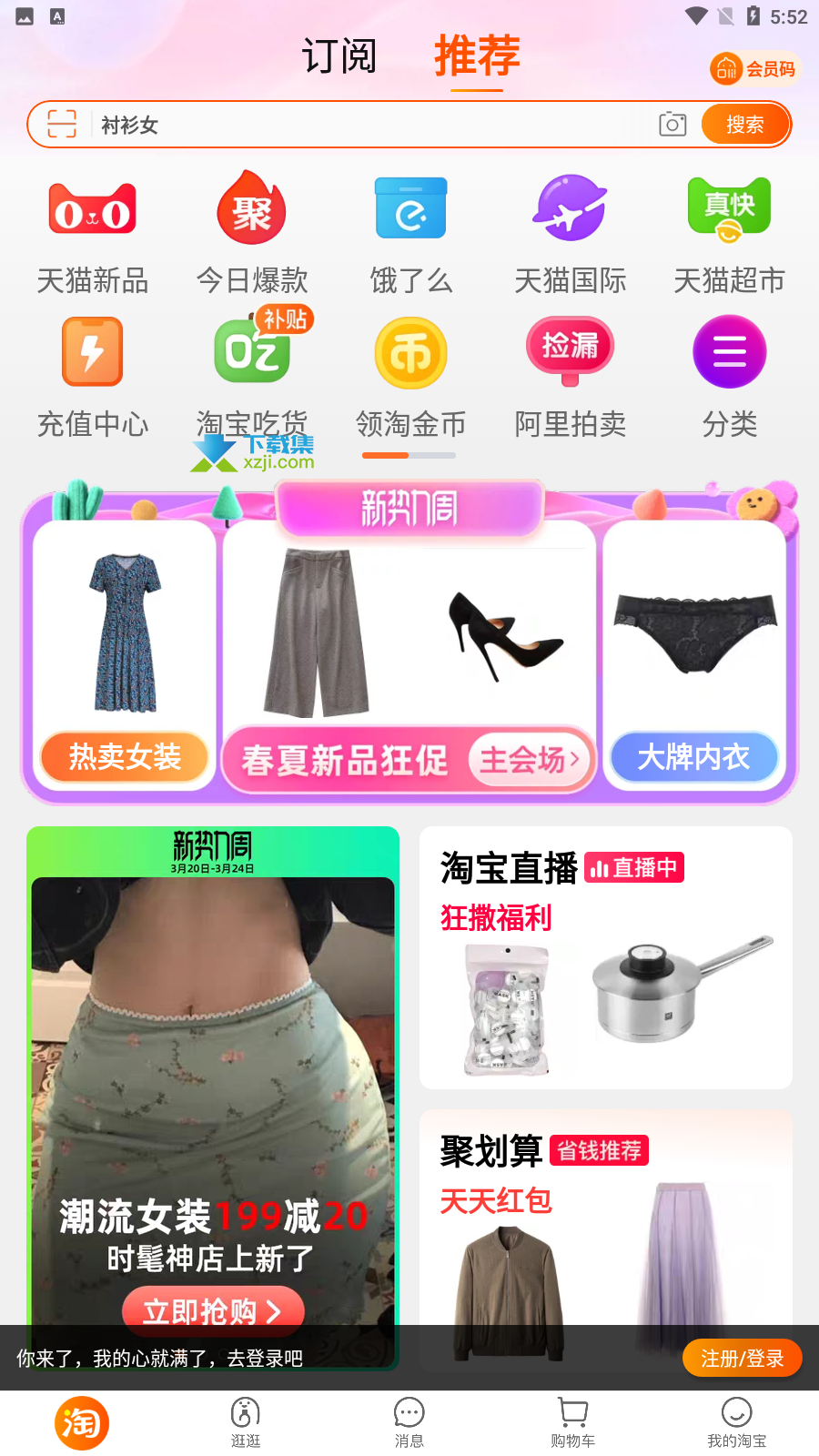The width and height of the screenshot is (819, 1456).
Task: Open 天猫超市
Action: pos(730,234)
